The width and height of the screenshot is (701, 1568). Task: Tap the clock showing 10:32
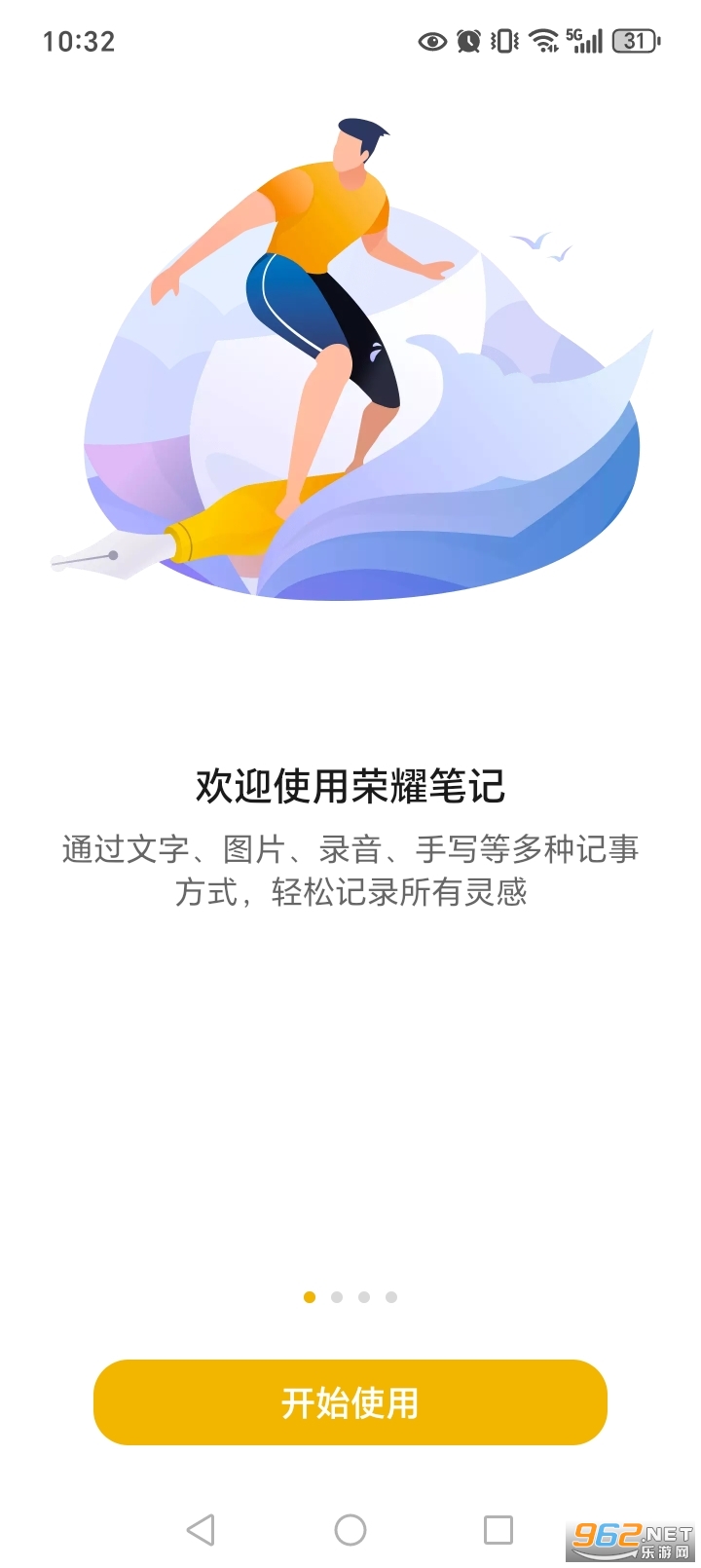[x=78, y=41]
